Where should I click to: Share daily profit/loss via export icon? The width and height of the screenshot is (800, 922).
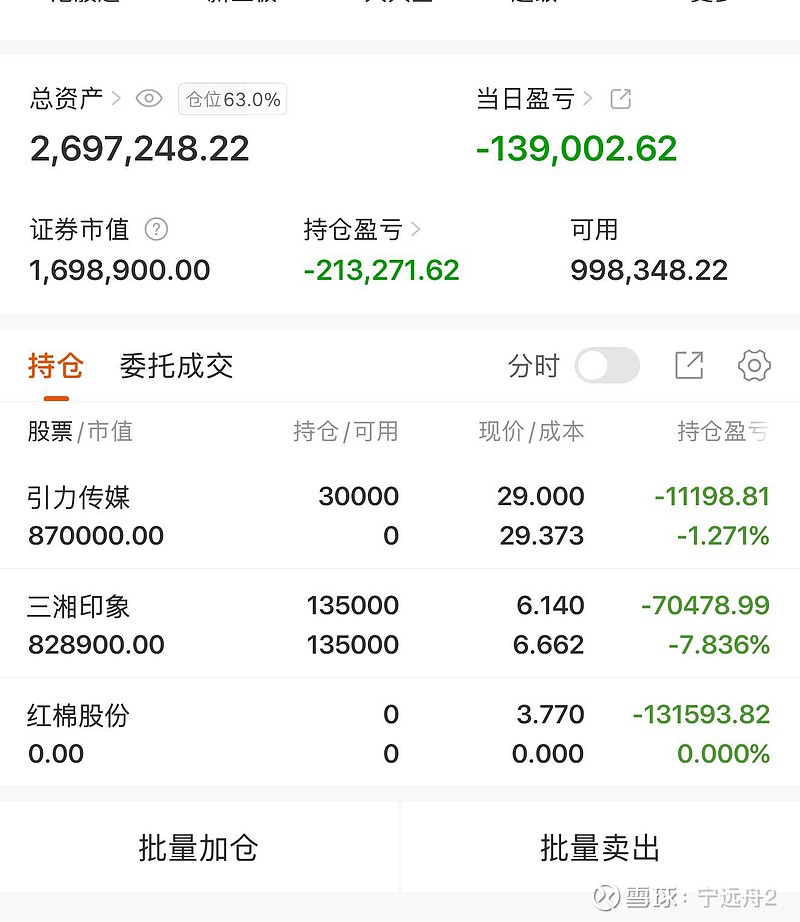tap(620, 99)
